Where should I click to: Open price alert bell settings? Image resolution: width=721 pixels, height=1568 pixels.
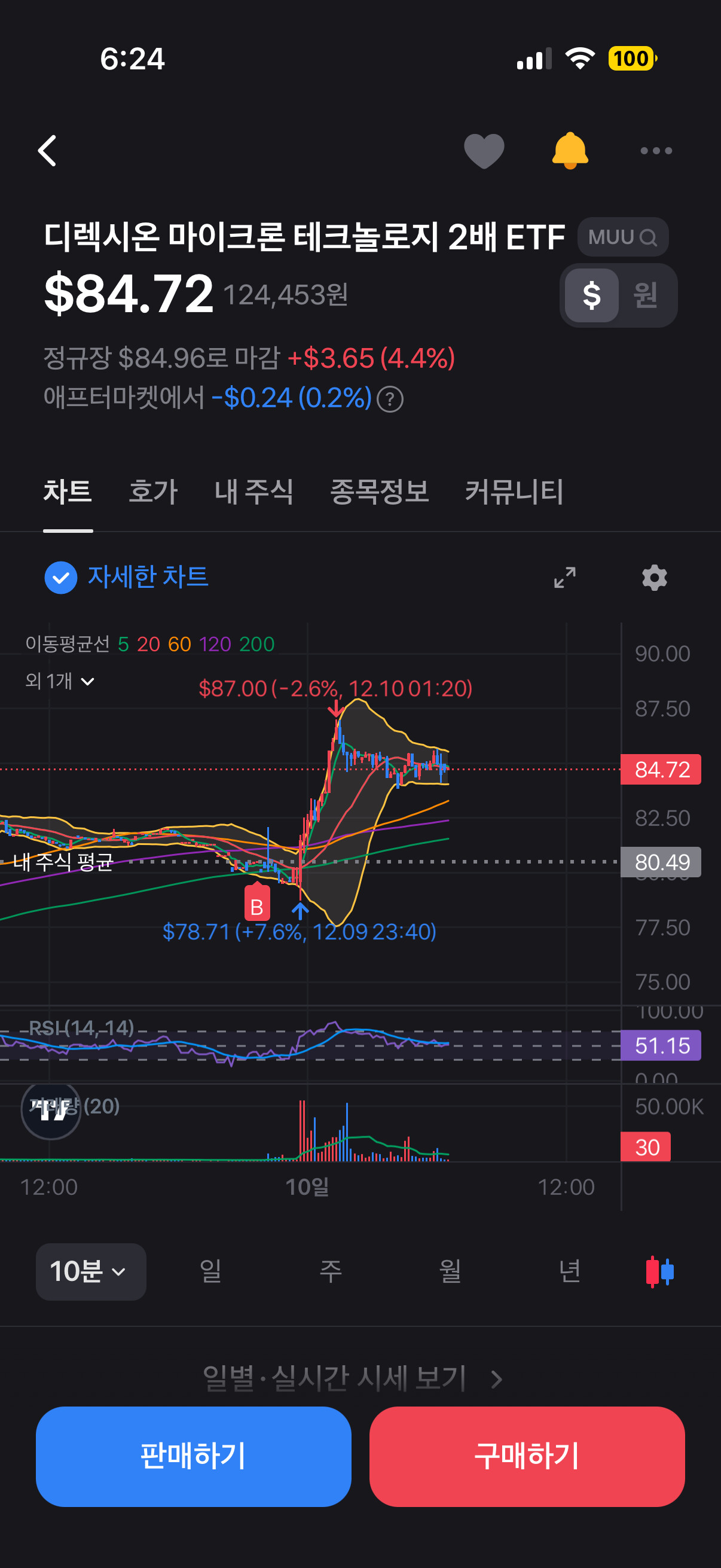coord(570,150)
